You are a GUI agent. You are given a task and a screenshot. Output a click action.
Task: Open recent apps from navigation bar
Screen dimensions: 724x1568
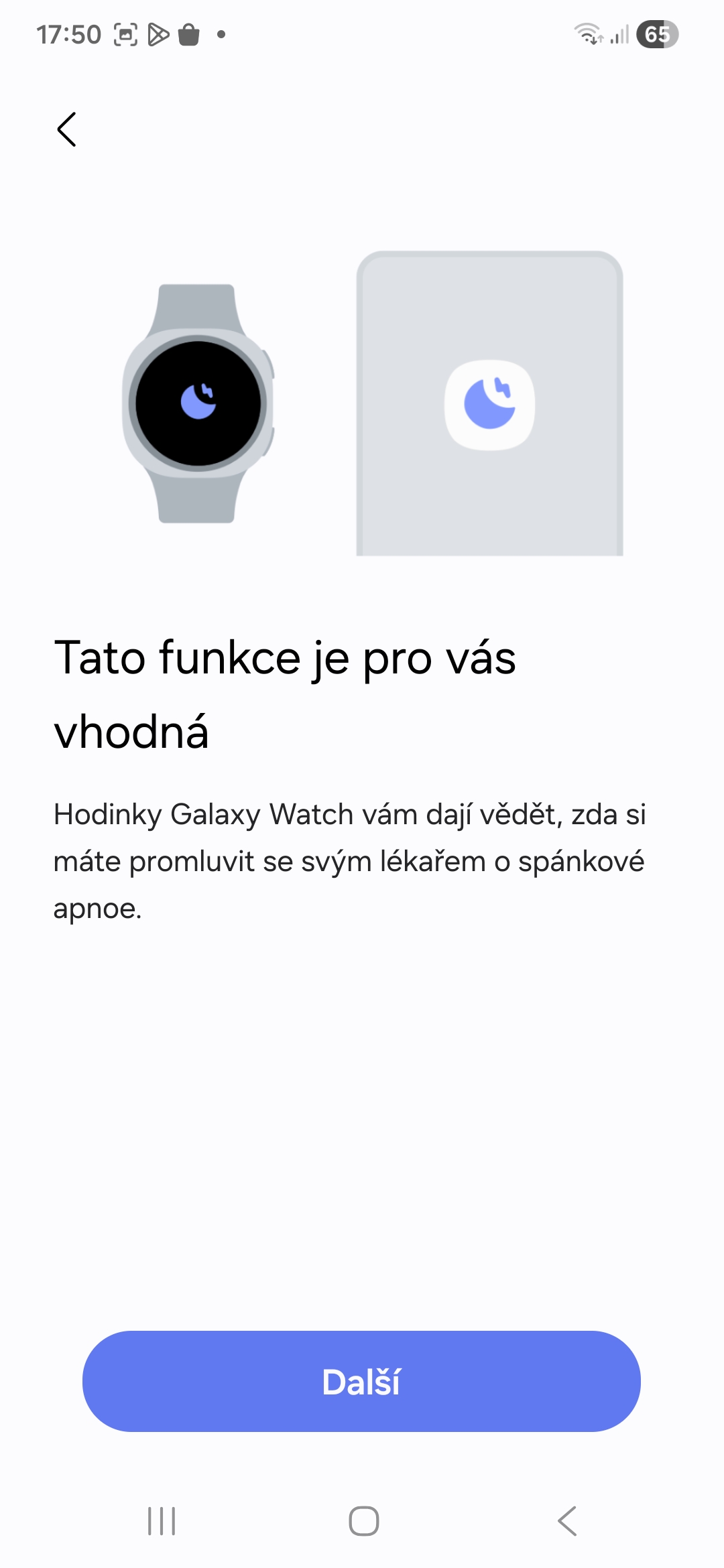[x=162, y=1520]
